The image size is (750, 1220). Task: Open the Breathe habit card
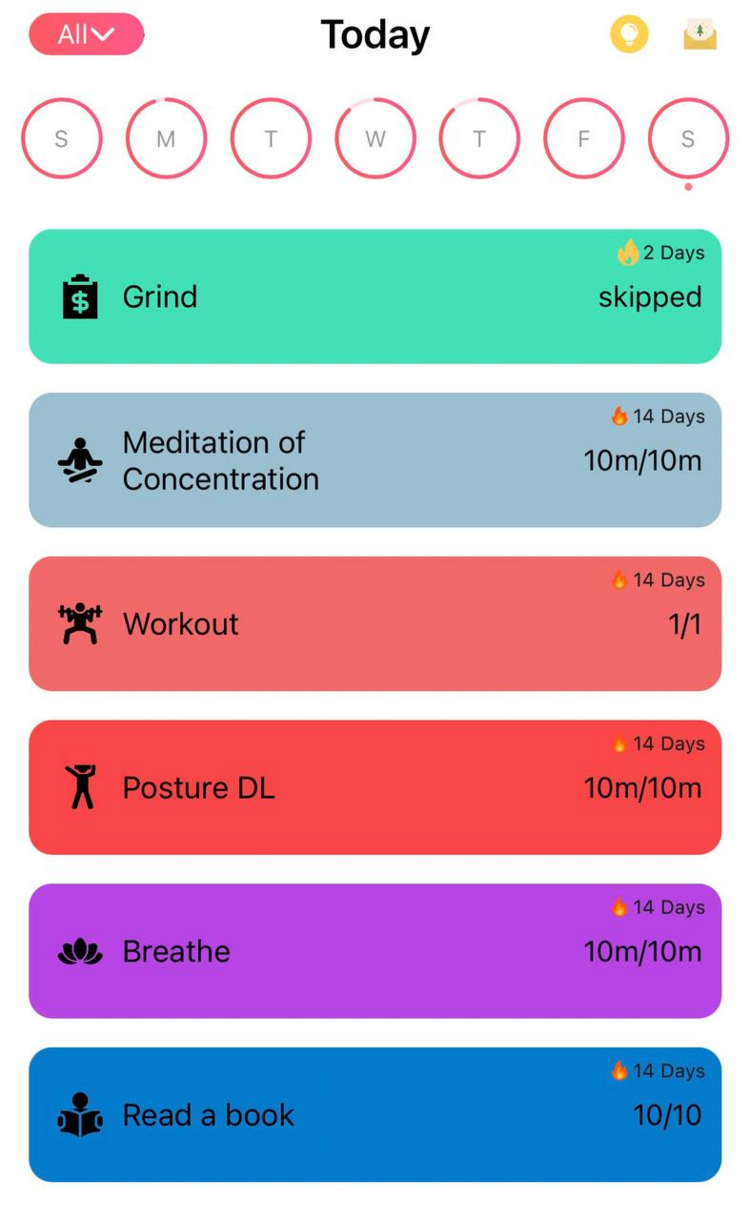tap(375, 951)
